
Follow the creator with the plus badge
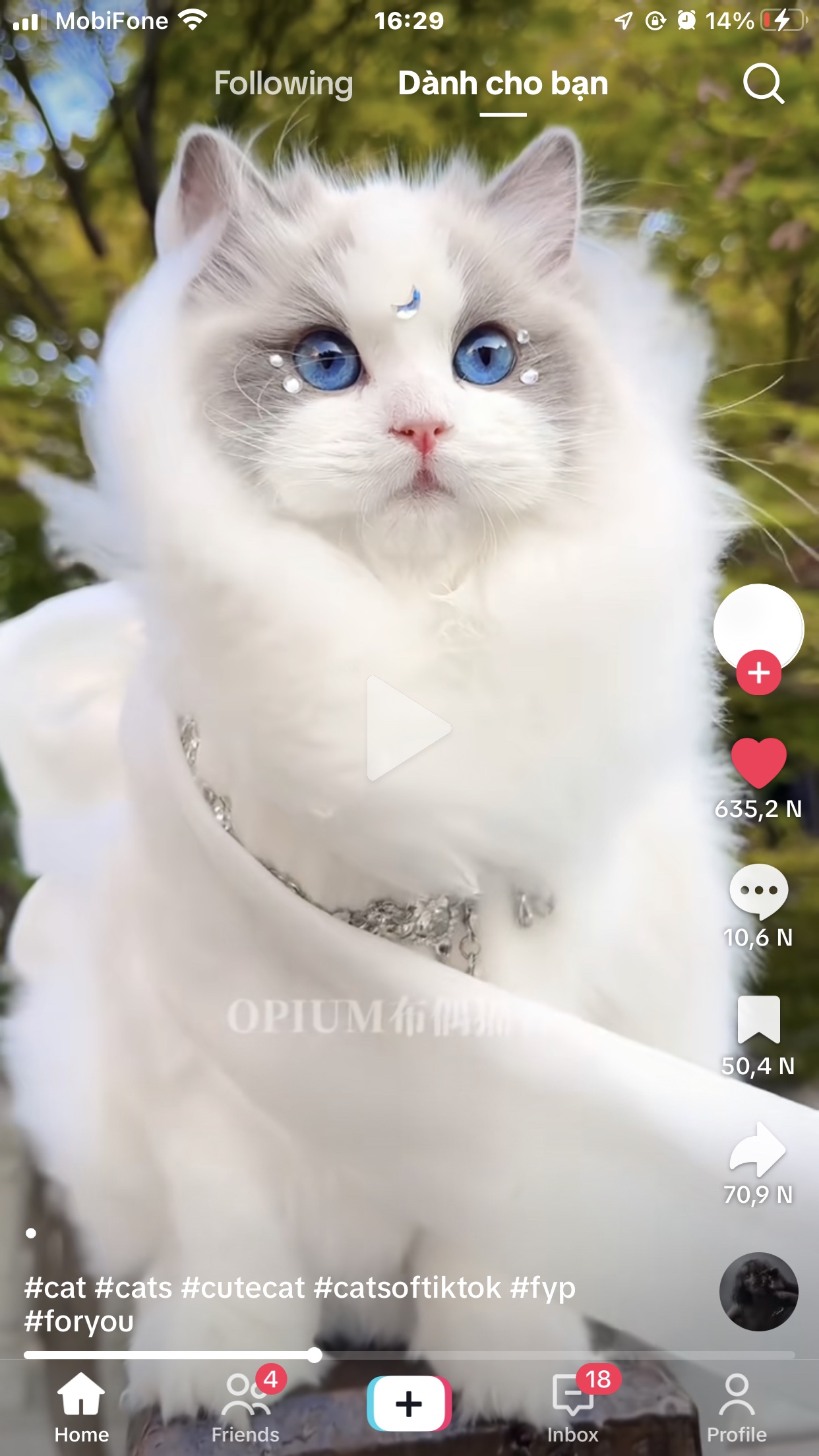click(x=758, y=673)
